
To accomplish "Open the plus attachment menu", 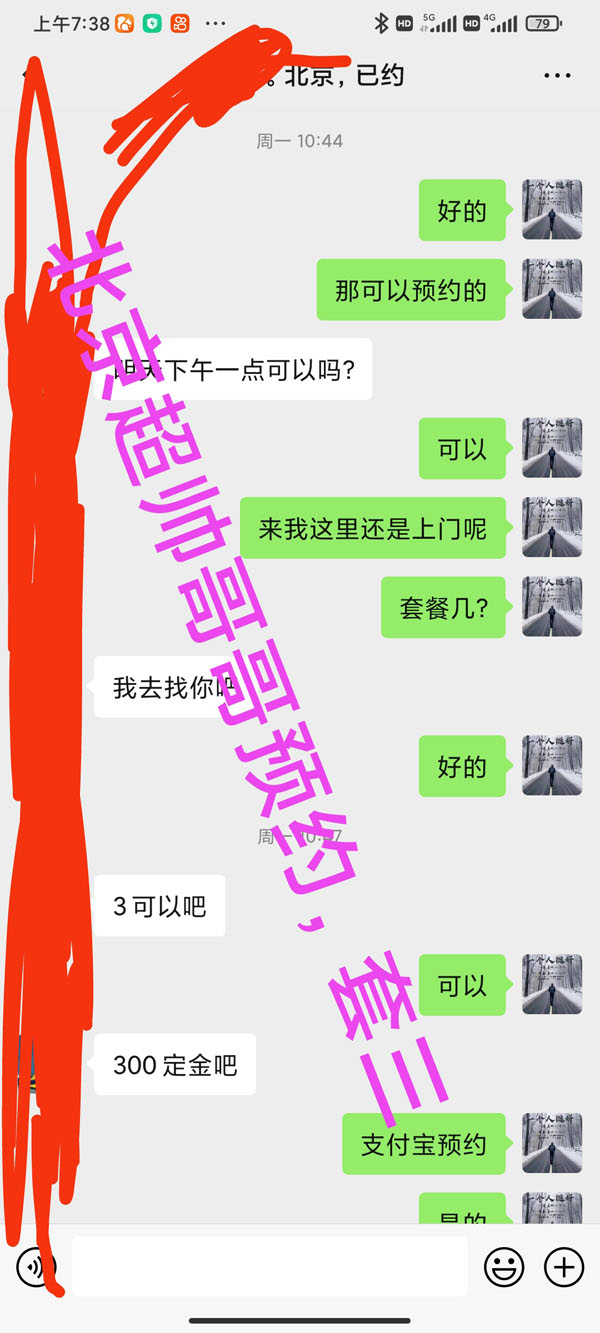I will tap(563, 1267).
